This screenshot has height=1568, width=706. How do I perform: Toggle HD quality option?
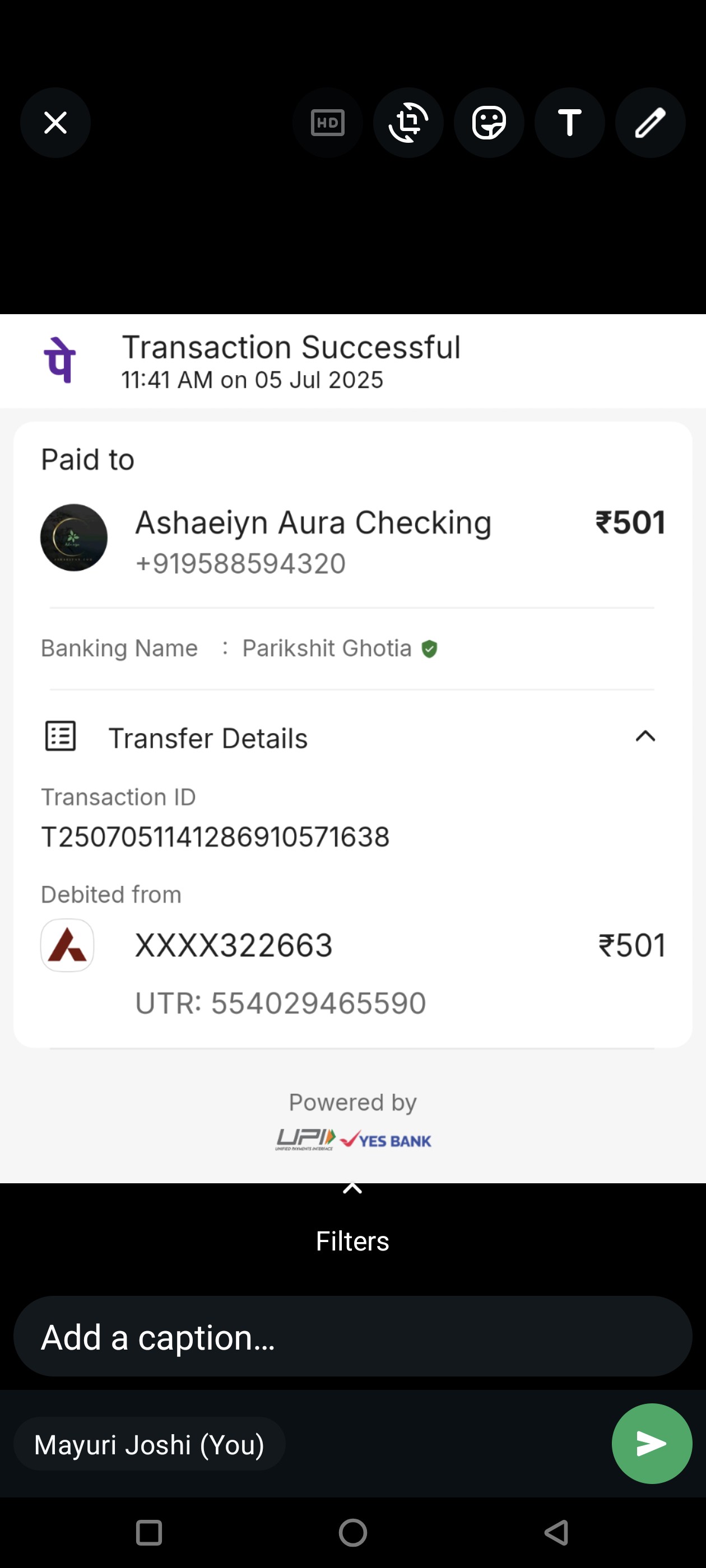tap(328, 123)
